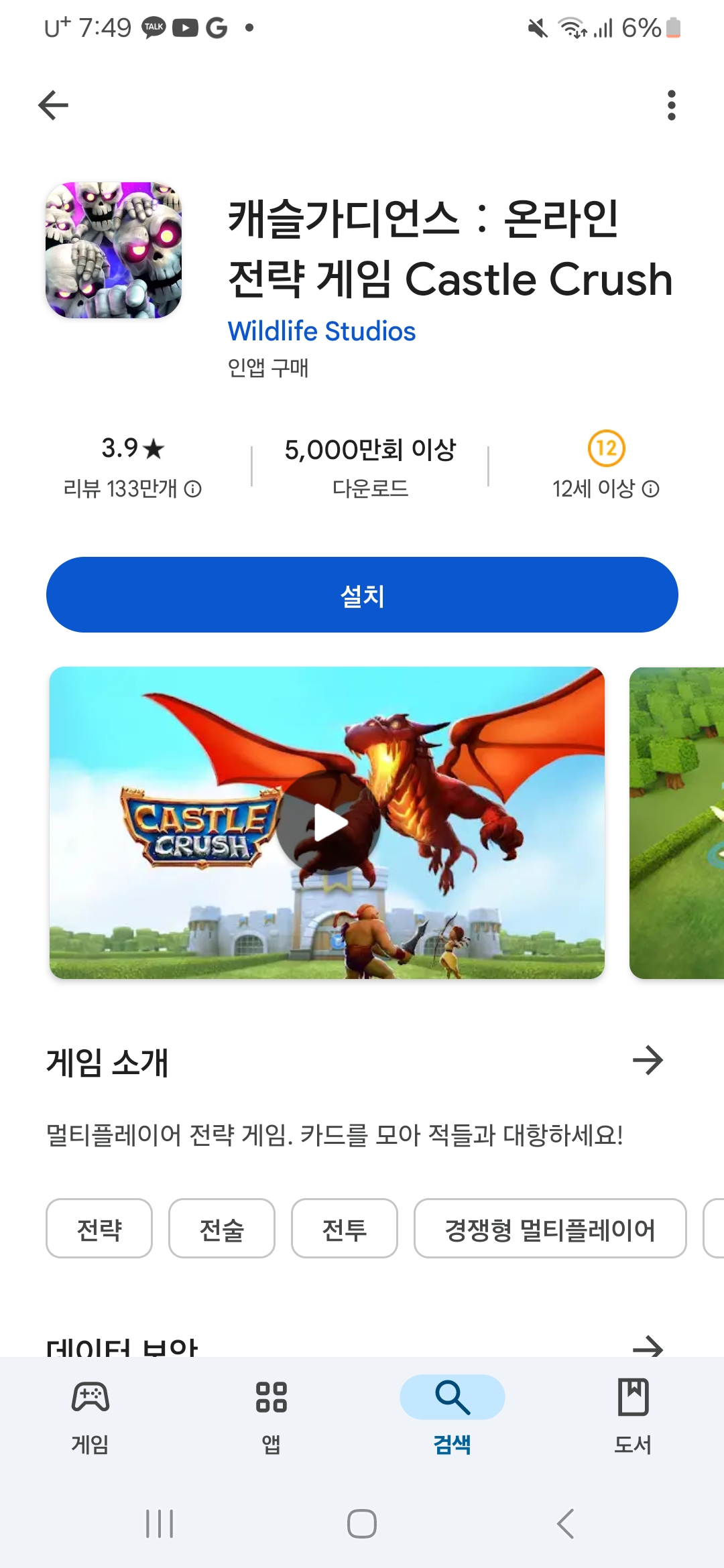Select the 경쟁형 멀티플레이어 chip
Screen dimensions: 724x1568
click(550, 1228)
